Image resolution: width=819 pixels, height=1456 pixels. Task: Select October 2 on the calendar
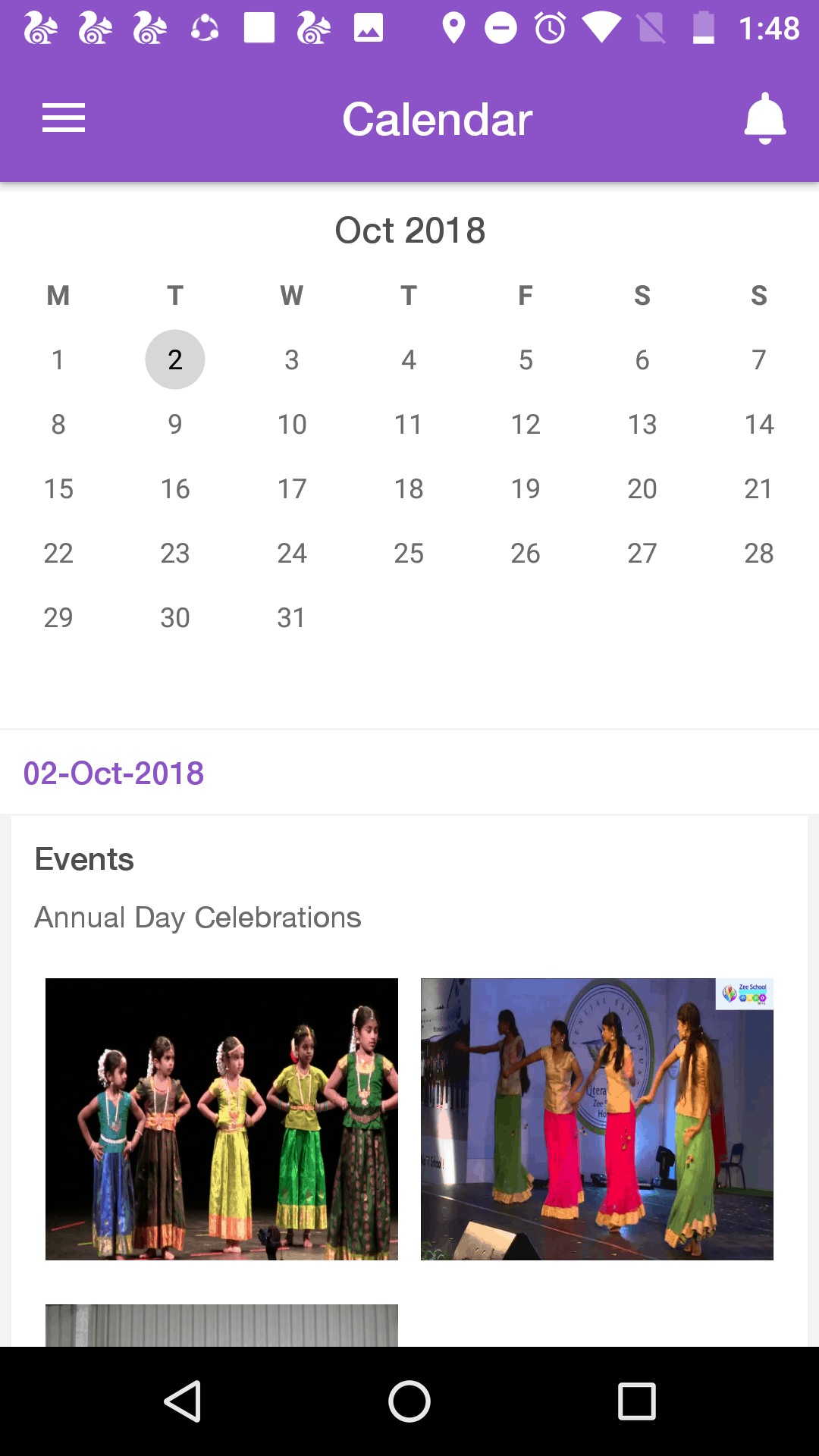coord(175,359)
